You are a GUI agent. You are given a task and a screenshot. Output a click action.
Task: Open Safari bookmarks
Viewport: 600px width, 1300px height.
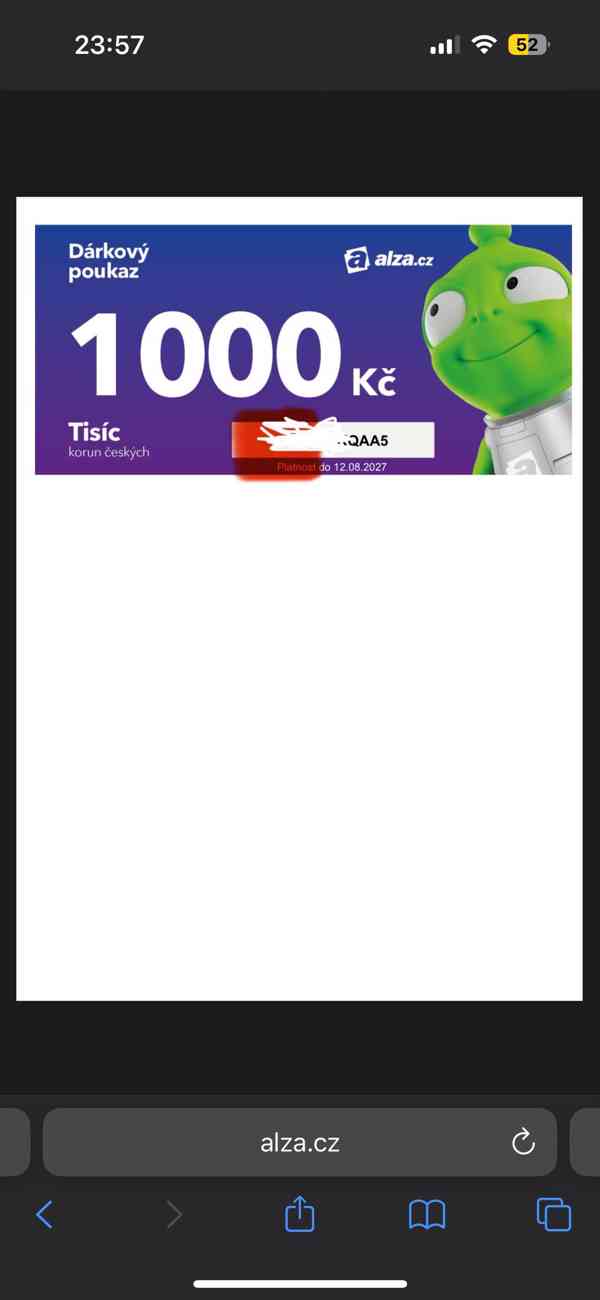tap(427, 1215)
